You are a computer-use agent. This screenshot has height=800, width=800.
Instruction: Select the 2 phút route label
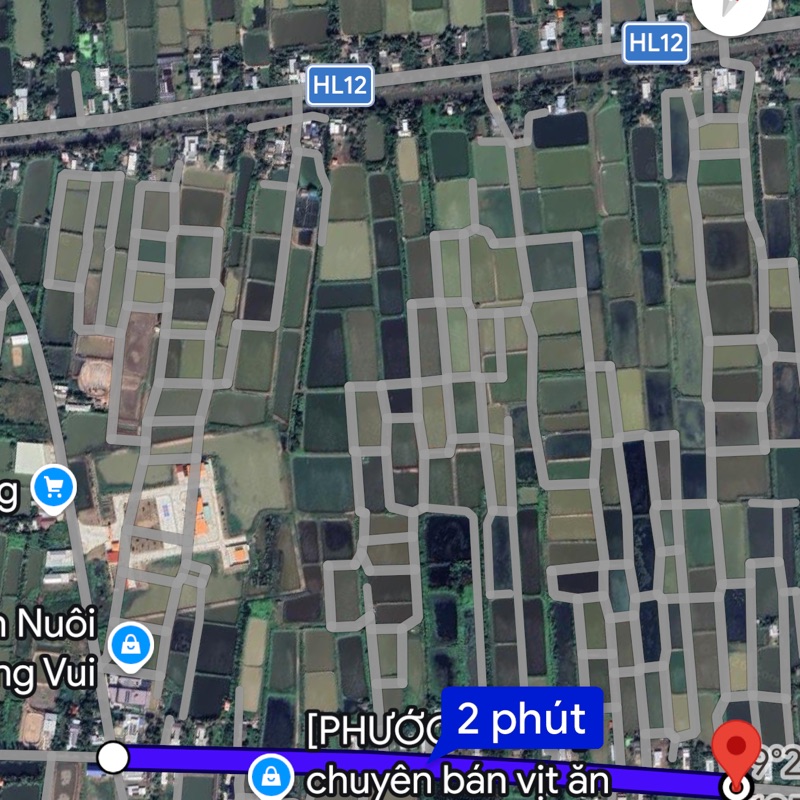pos(522,719)
